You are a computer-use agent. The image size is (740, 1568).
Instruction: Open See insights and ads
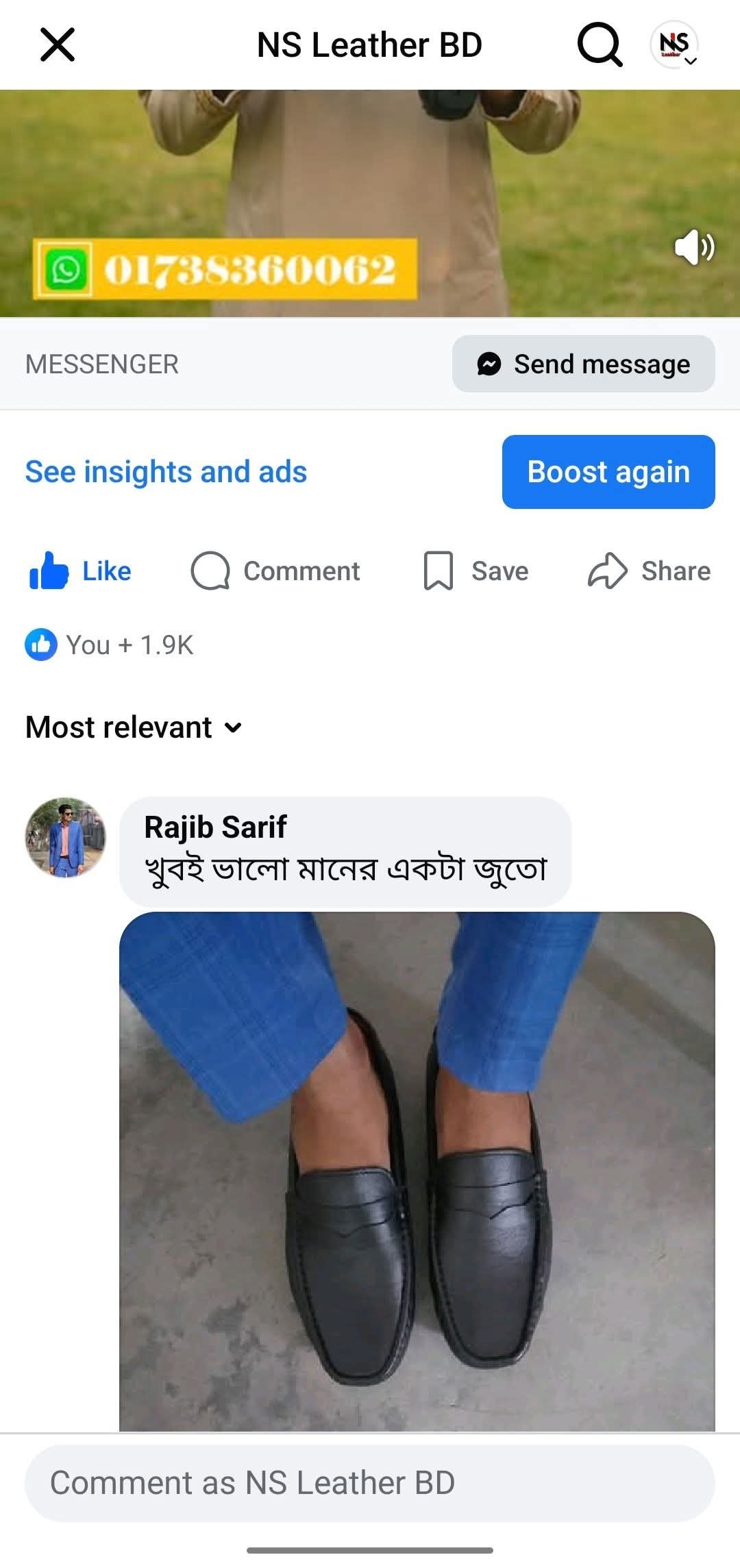164,471
